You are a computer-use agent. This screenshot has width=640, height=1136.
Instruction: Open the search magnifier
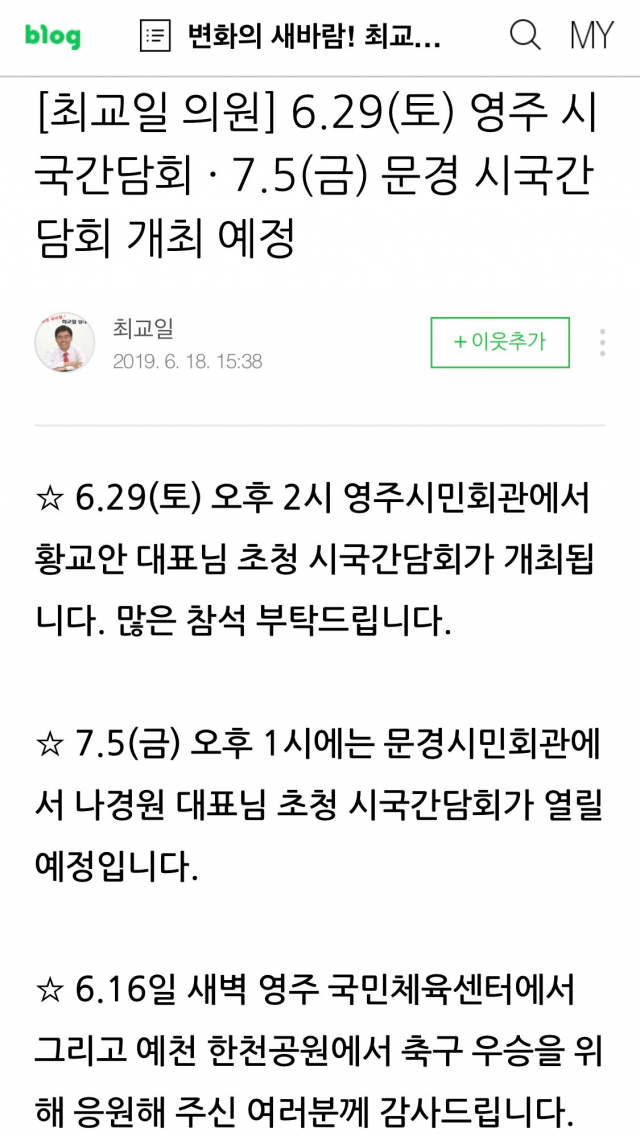tap(524, 36)
